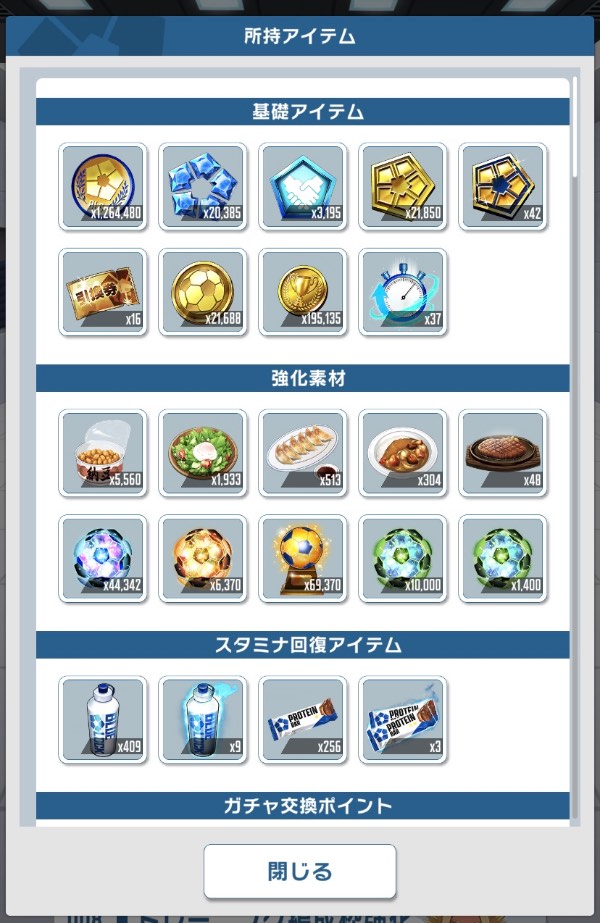Image resolution: width=600 pixels, height=923 pixels.
Task: Select the gyoza plate item x513
Action: 303,453
